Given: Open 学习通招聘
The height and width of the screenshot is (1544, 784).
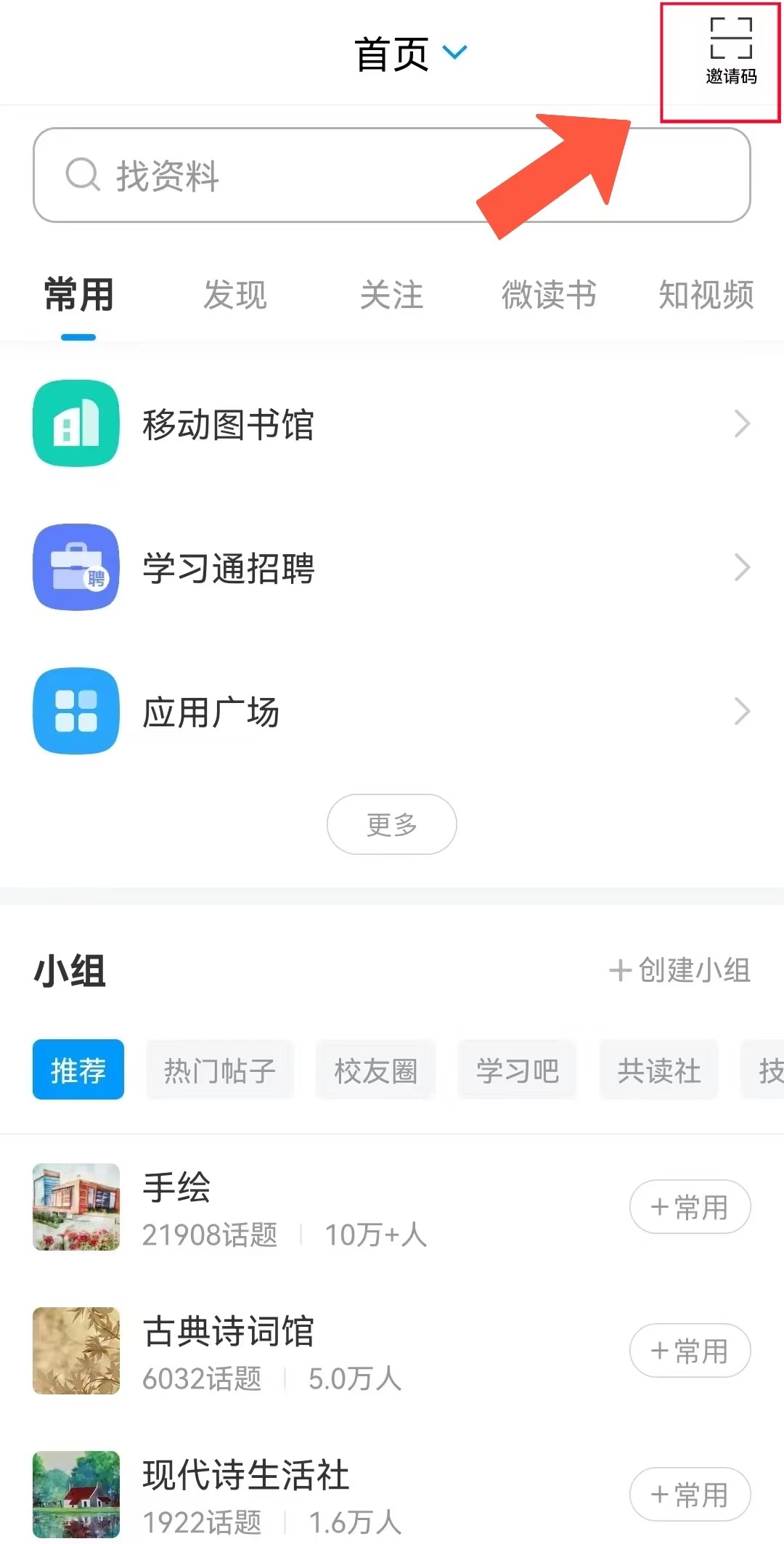Looking at the screenshot, I should coord(392,568).
